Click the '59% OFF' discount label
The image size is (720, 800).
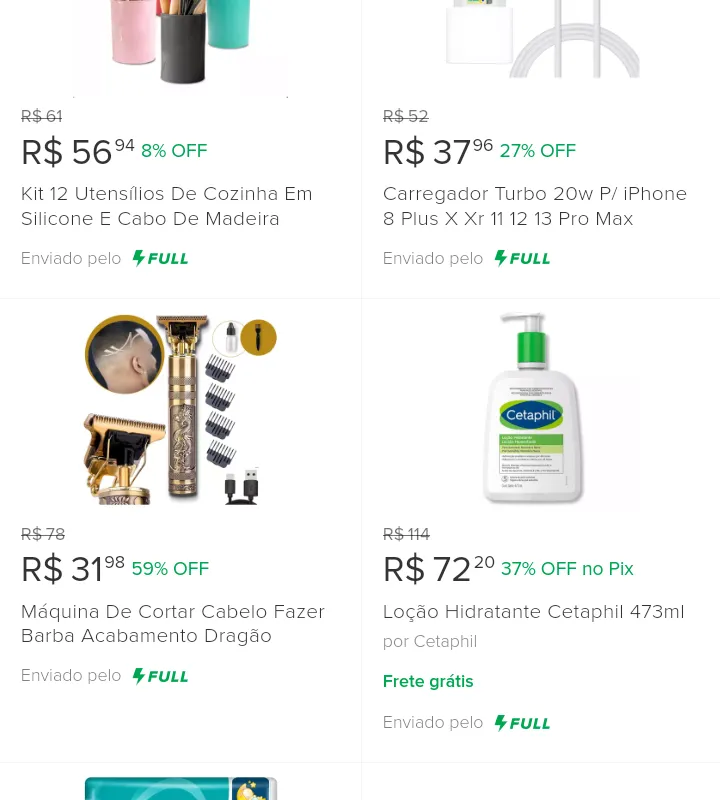tap(170, 568)
